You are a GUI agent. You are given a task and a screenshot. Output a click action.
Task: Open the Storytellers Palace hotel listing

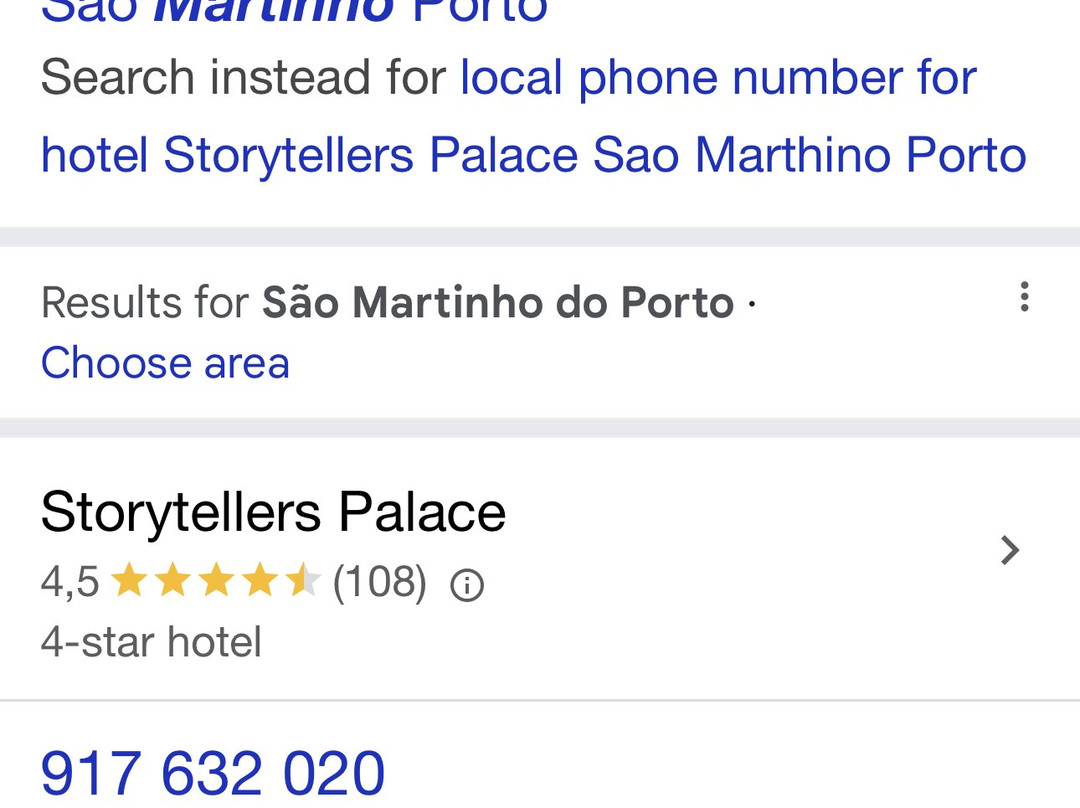coord(273,513)
